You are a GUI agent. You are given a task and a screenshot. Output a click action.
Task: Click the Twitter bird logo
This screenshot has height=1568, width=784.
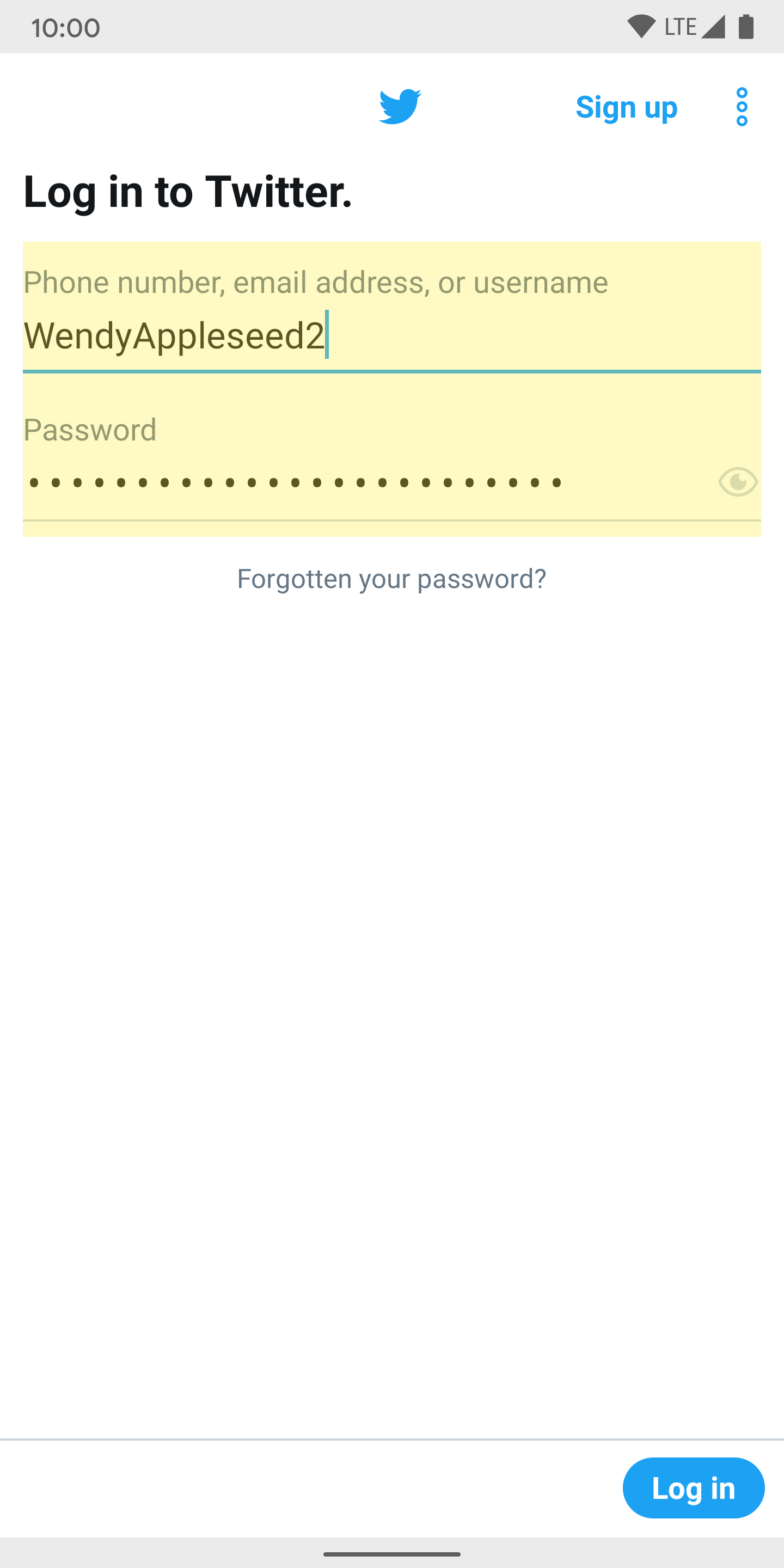[401, 107]
